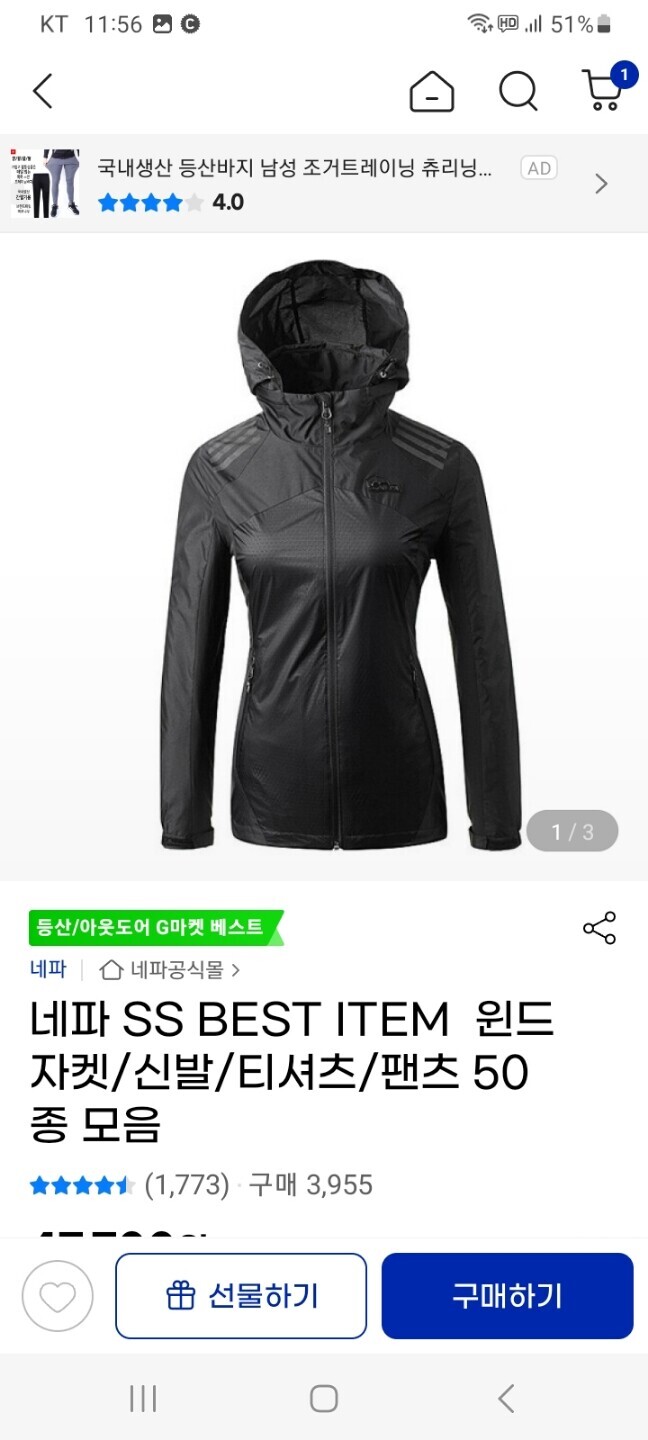
Task: Open the 네파 brand link
Action: tap(48, 969)
